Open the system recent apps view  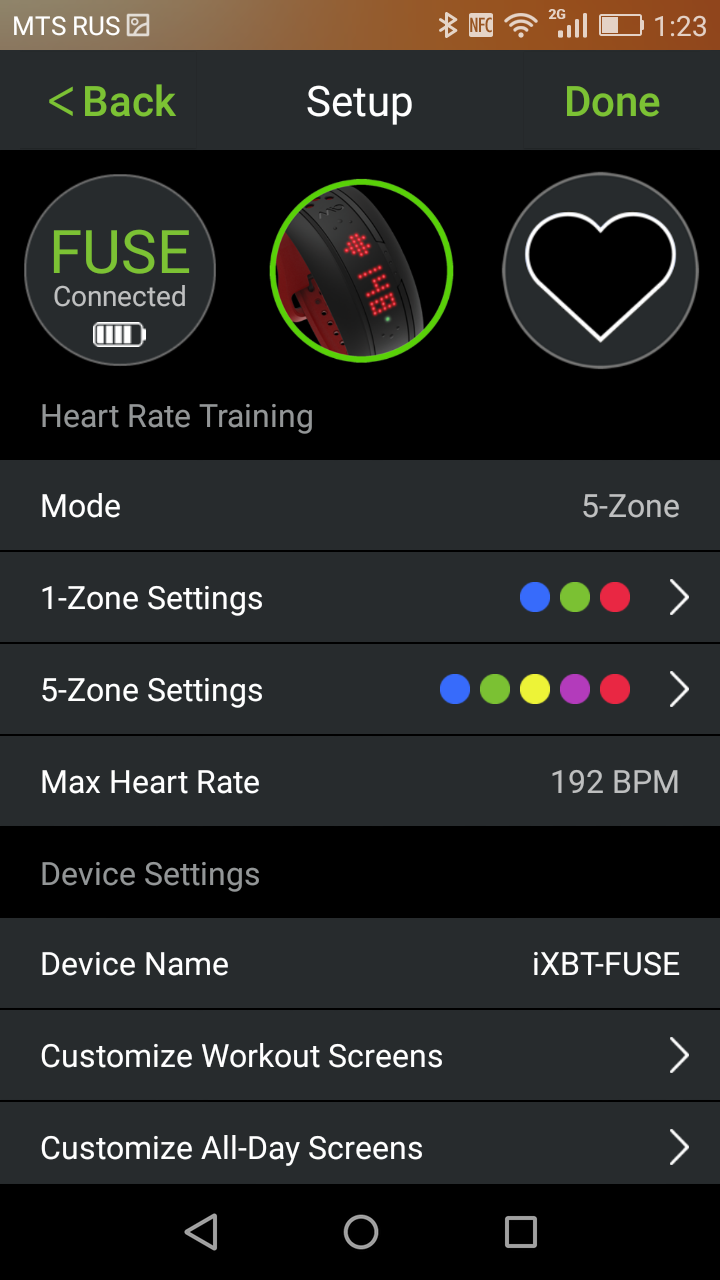520,1232
